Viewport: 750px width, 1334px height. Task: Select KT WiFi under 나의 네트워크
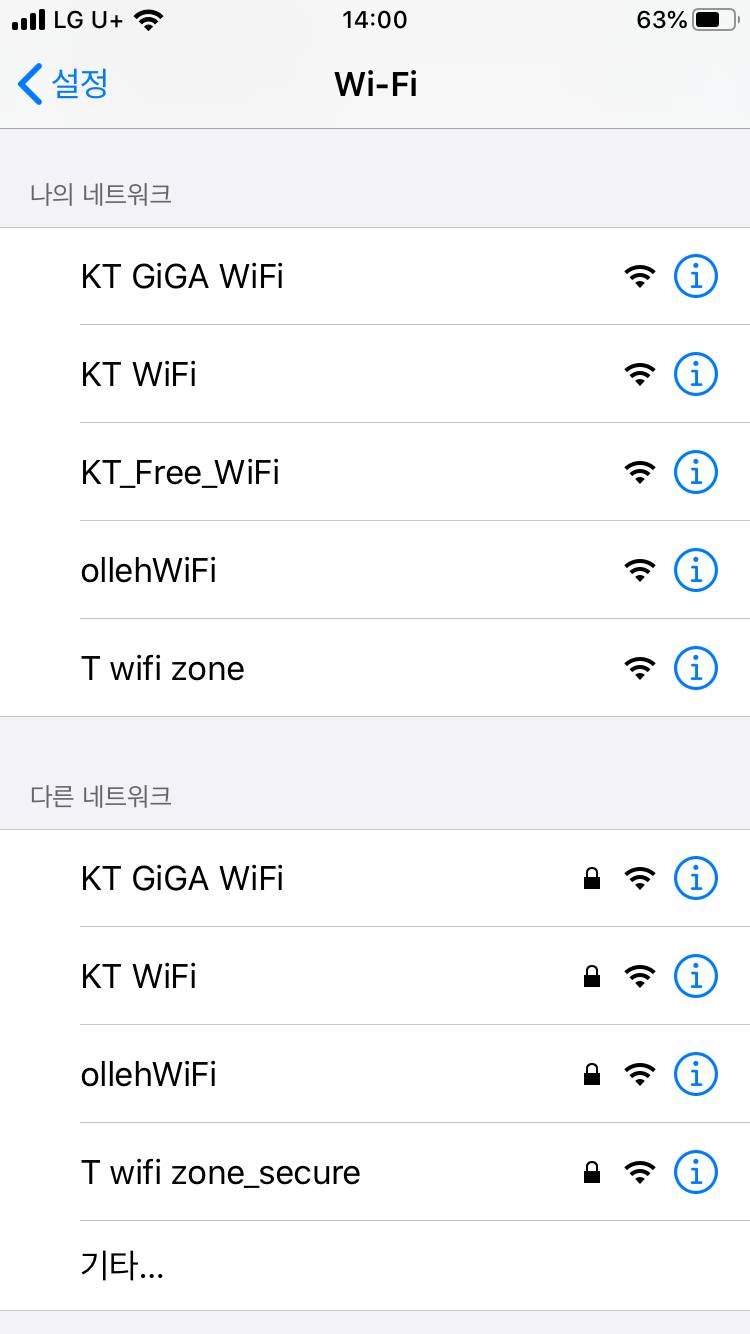coord(139,374)
